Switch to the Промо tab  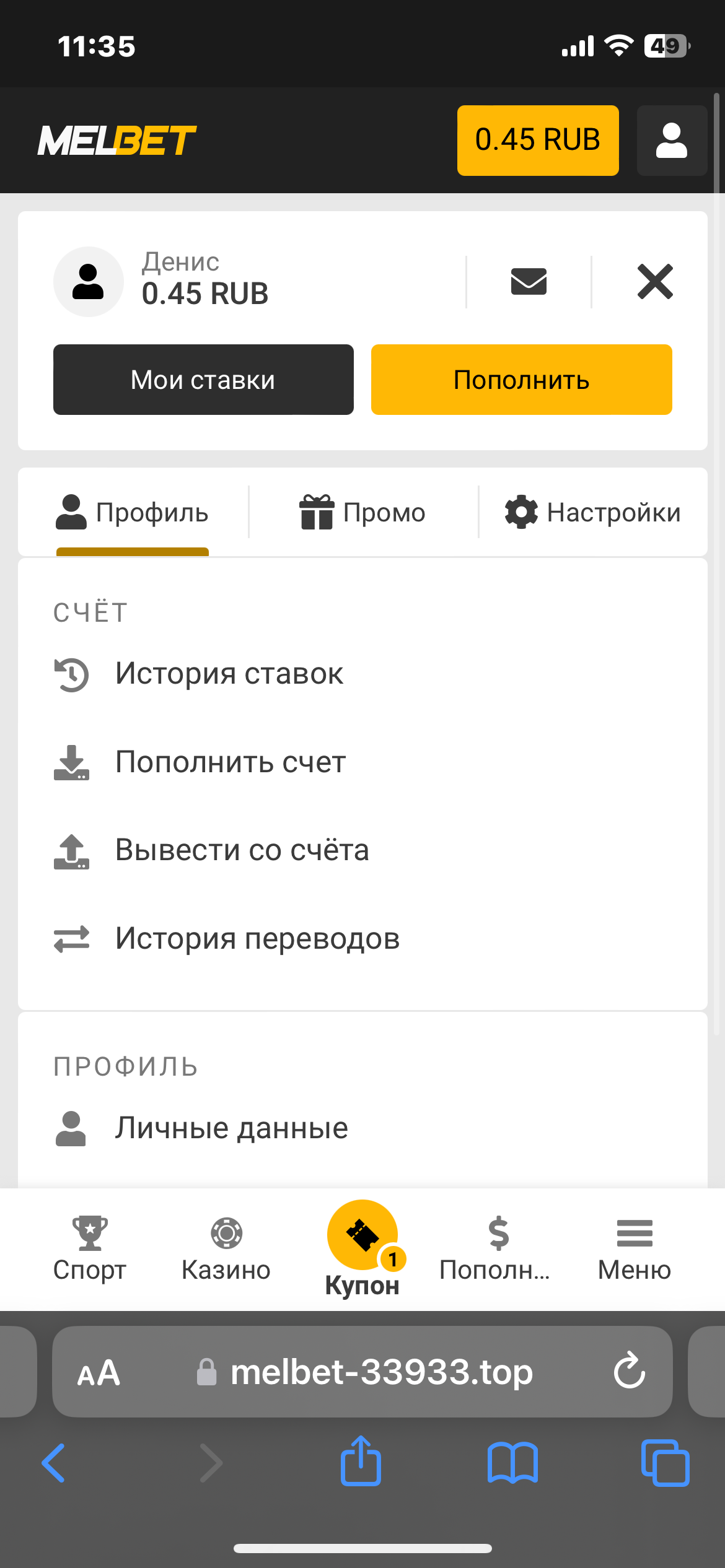coord(363,513)
